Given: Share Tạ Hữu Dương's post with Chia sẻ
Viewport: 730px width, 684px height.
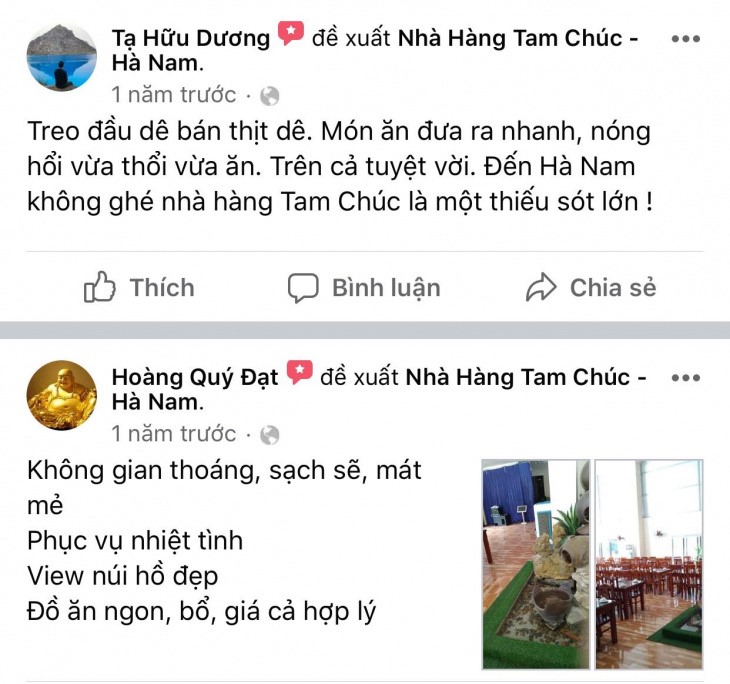Looking at the screenshot, I should point(591,288).
